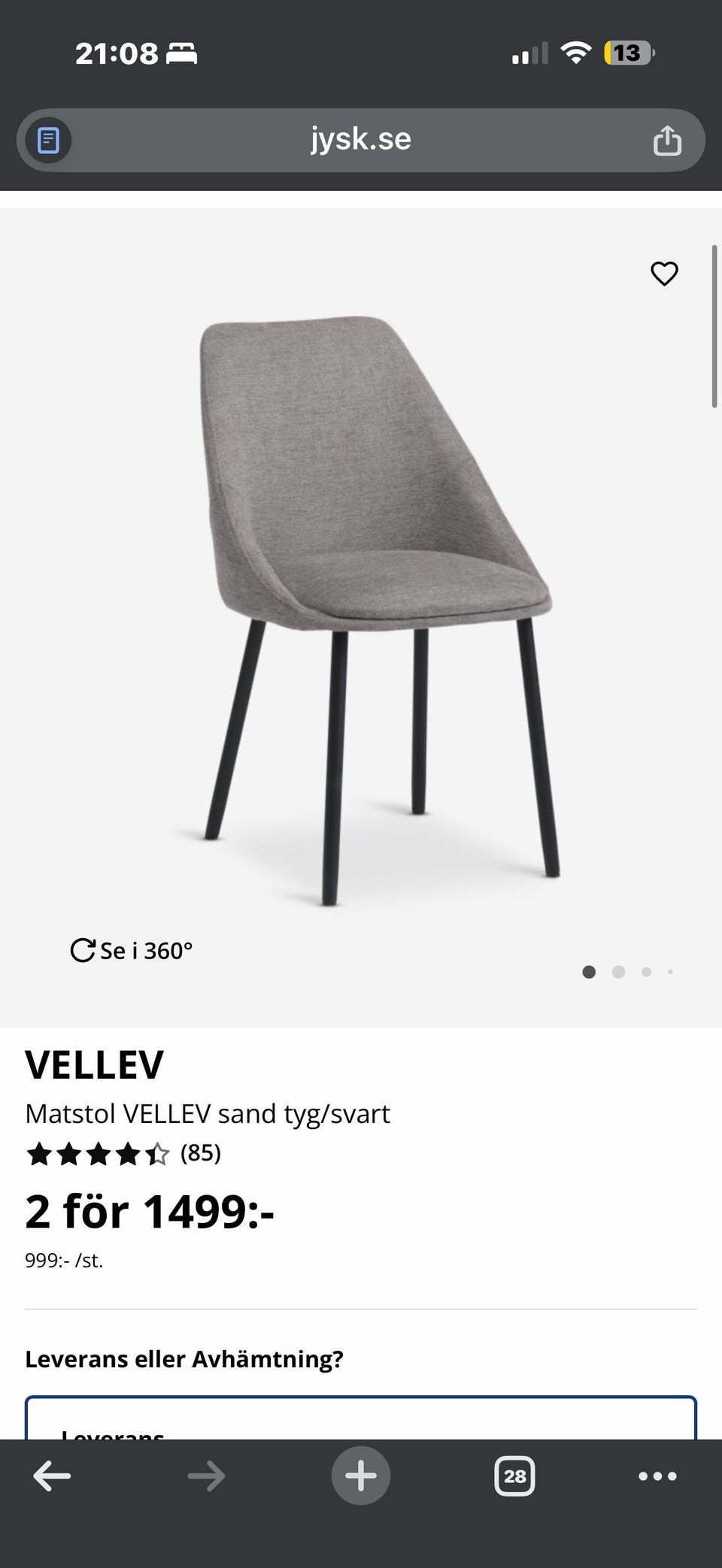This screenshot has width=722, height=1568.
Task: Select the second image carousel dot
Action: pyautogui.click(x=618, y=971)
